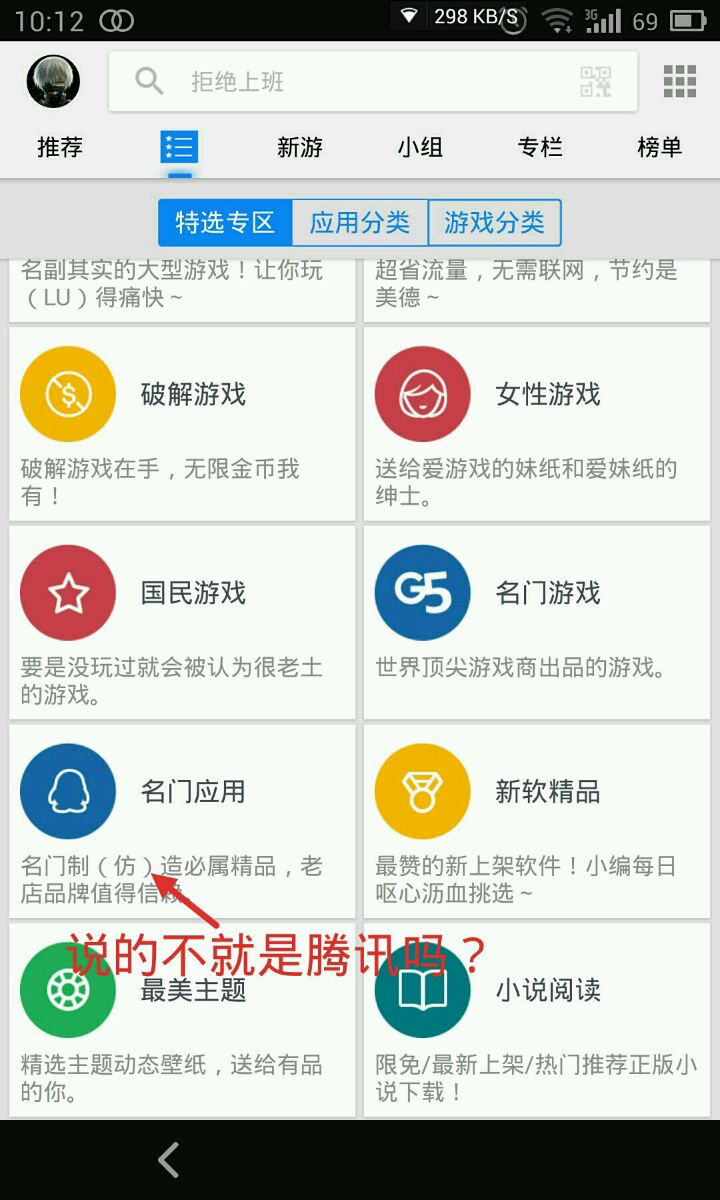Select the 游戏分类 segment

(x=494, y=222)
